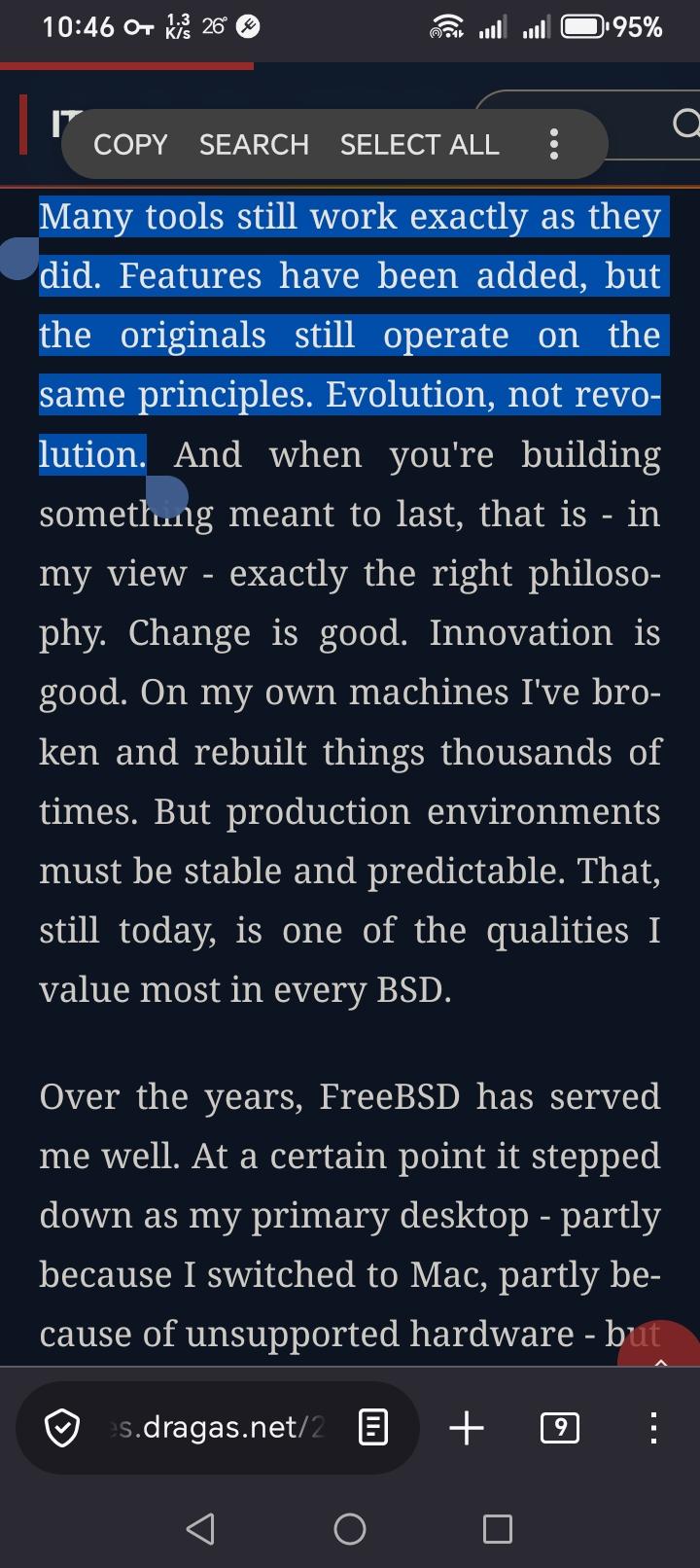Open reader mode page icon

(x=373, y=1428)
